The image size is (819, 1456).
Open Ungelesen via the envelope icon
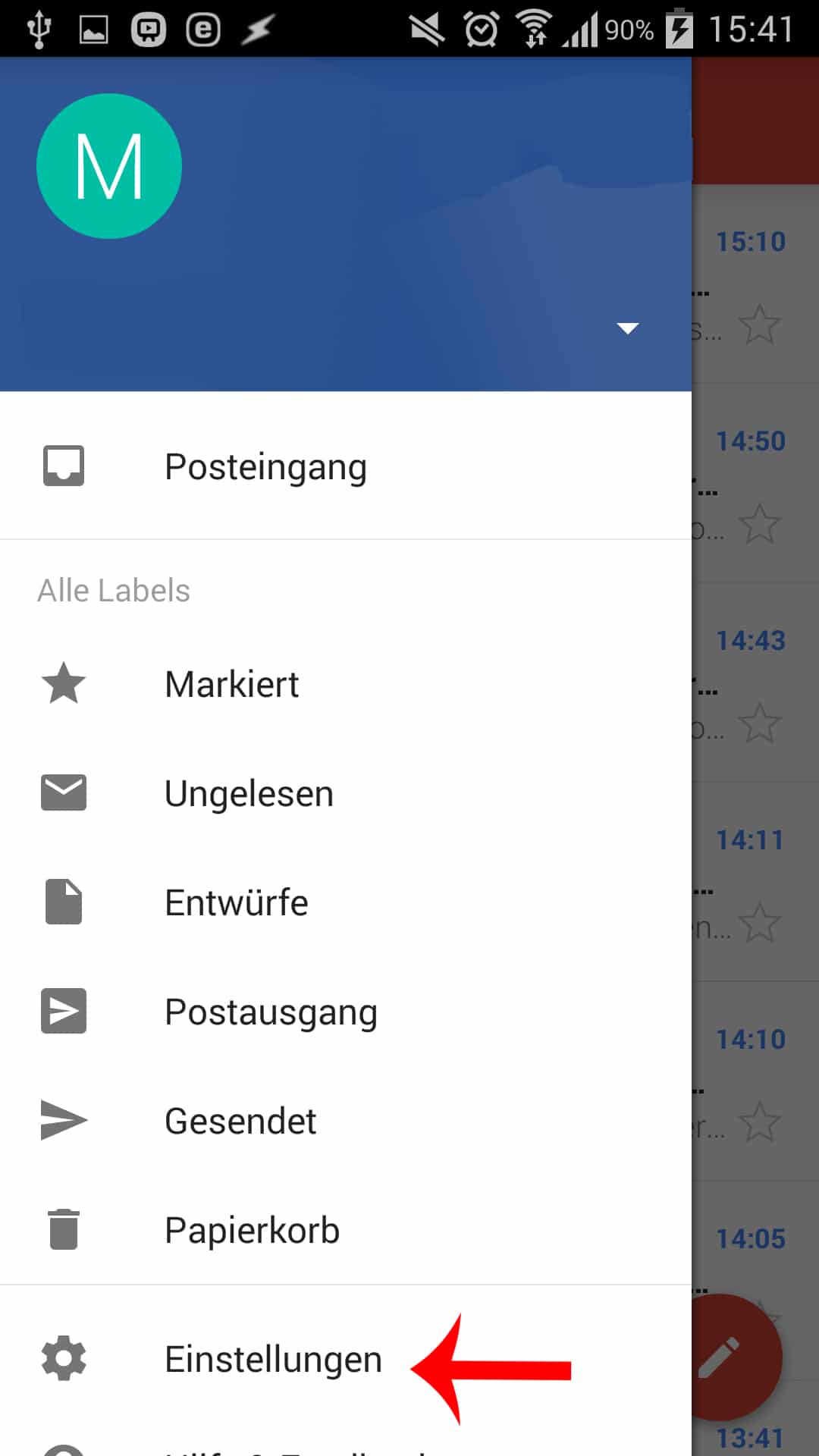64,792
